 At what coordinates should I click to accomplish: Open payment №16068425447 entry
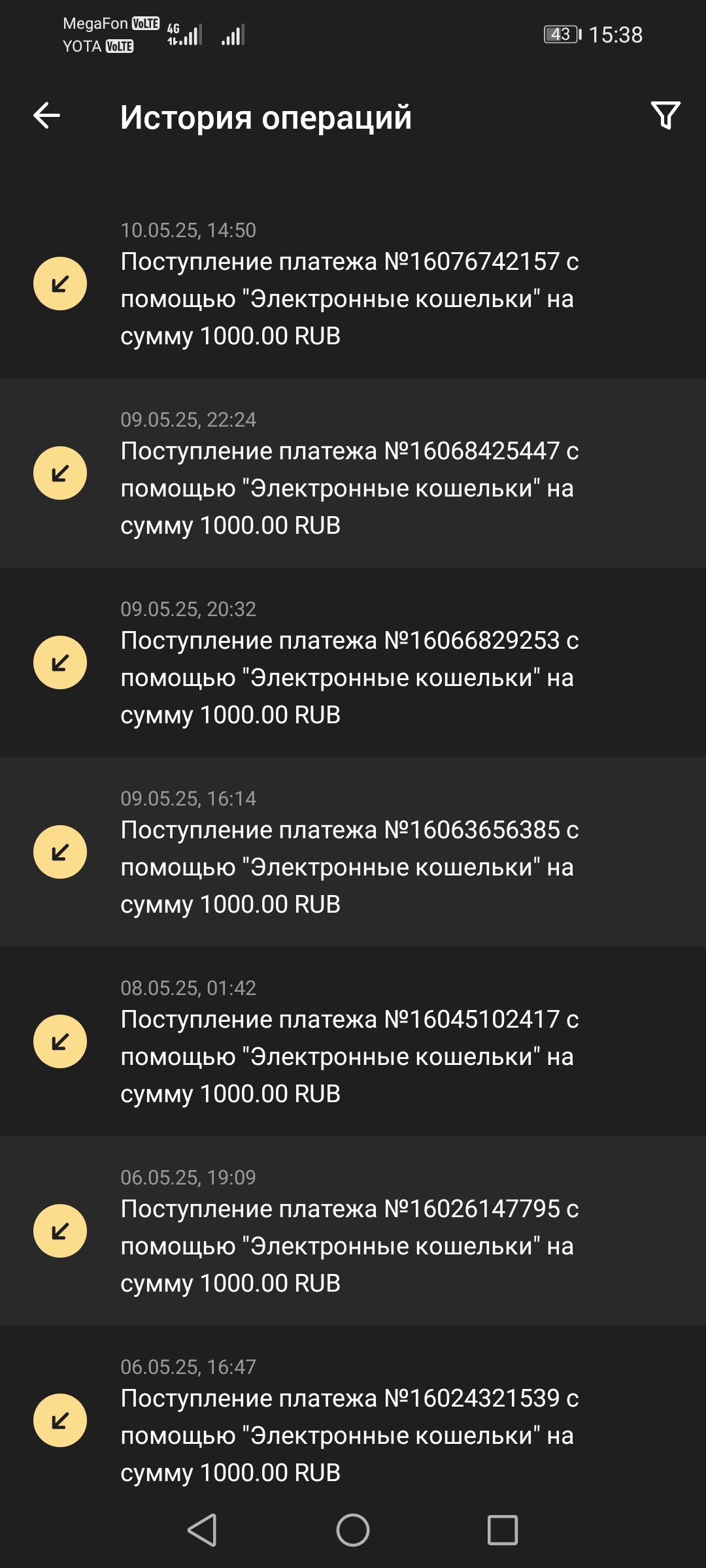coord(353,473)
